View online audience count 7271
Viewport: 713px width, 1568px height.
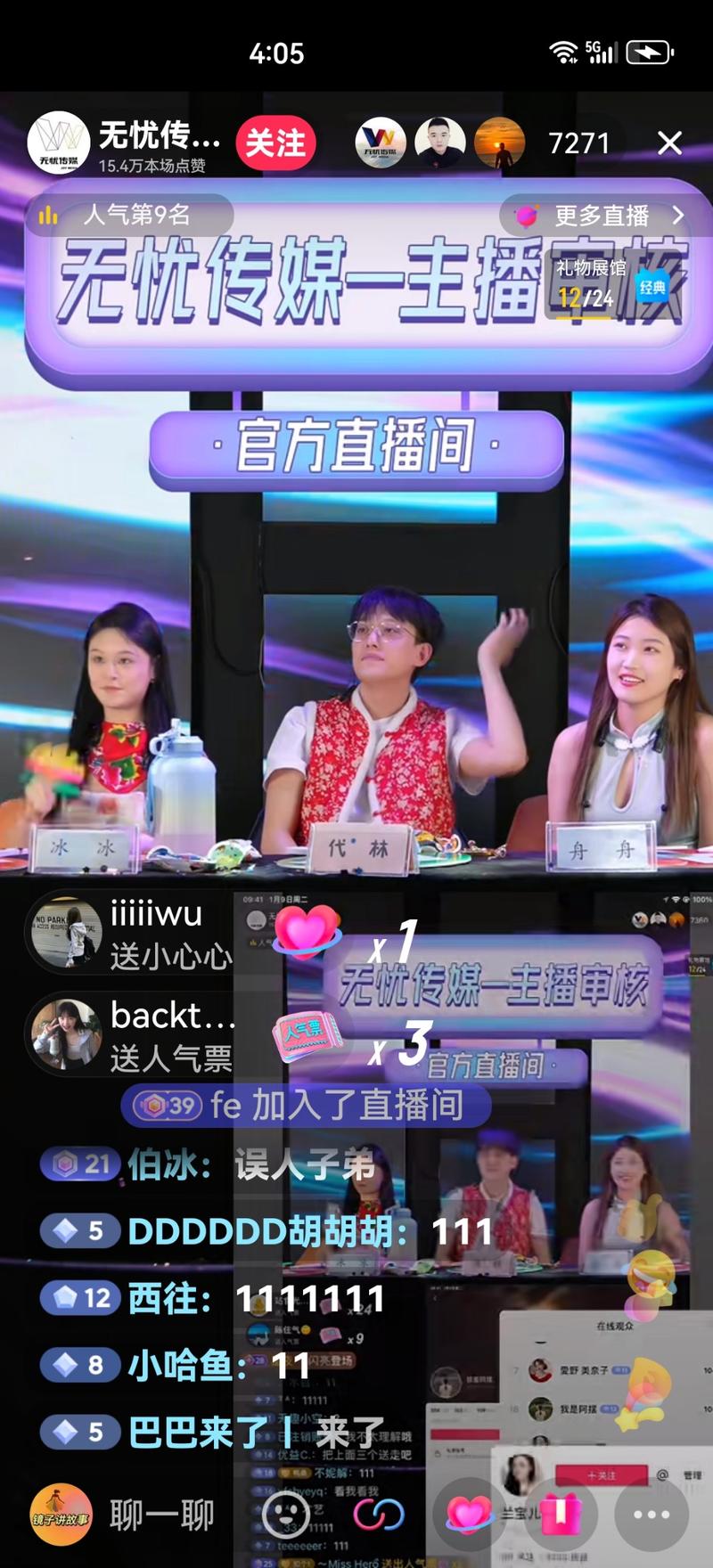coord(578,143)
